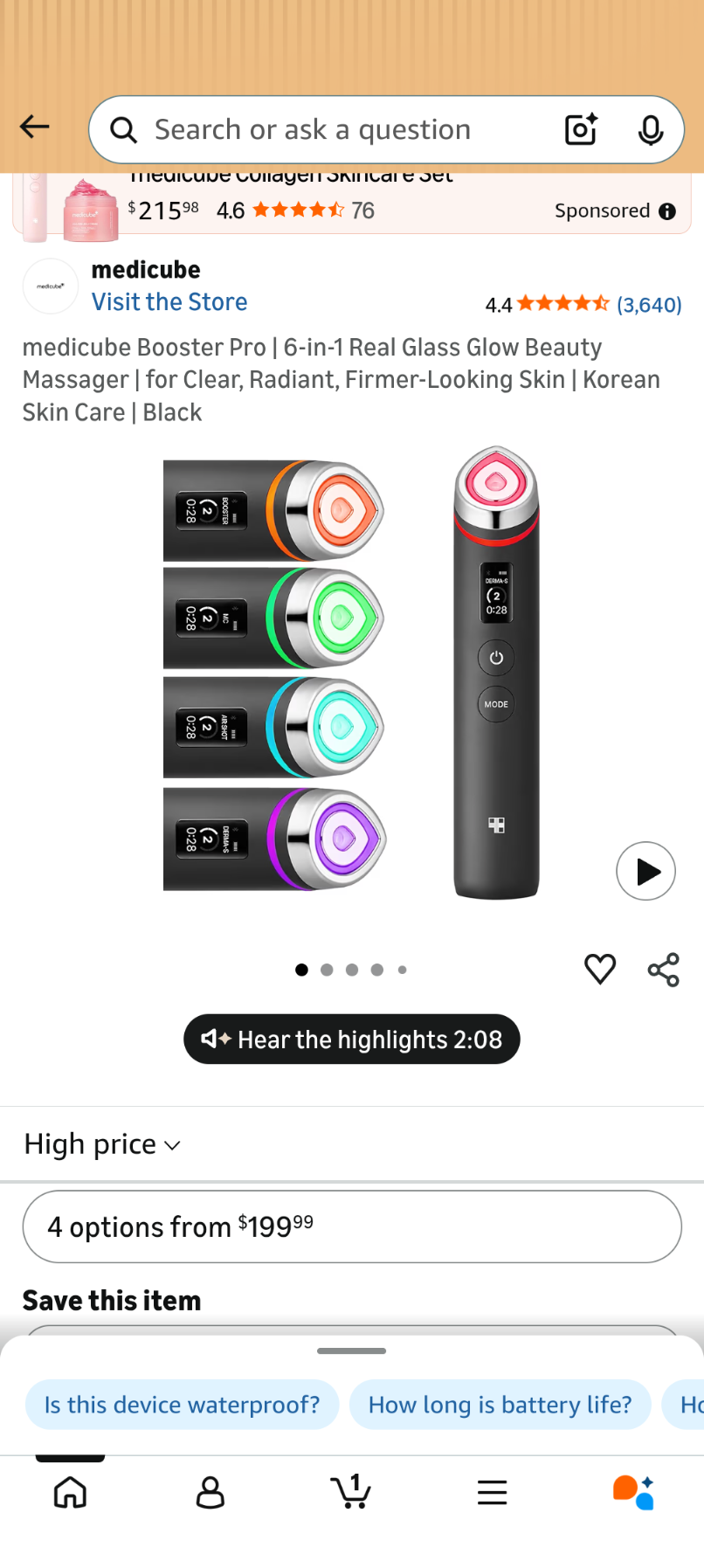Go back using the arrow
Image resolution: width=704 pixels, height=1568 pixels.
35,128
